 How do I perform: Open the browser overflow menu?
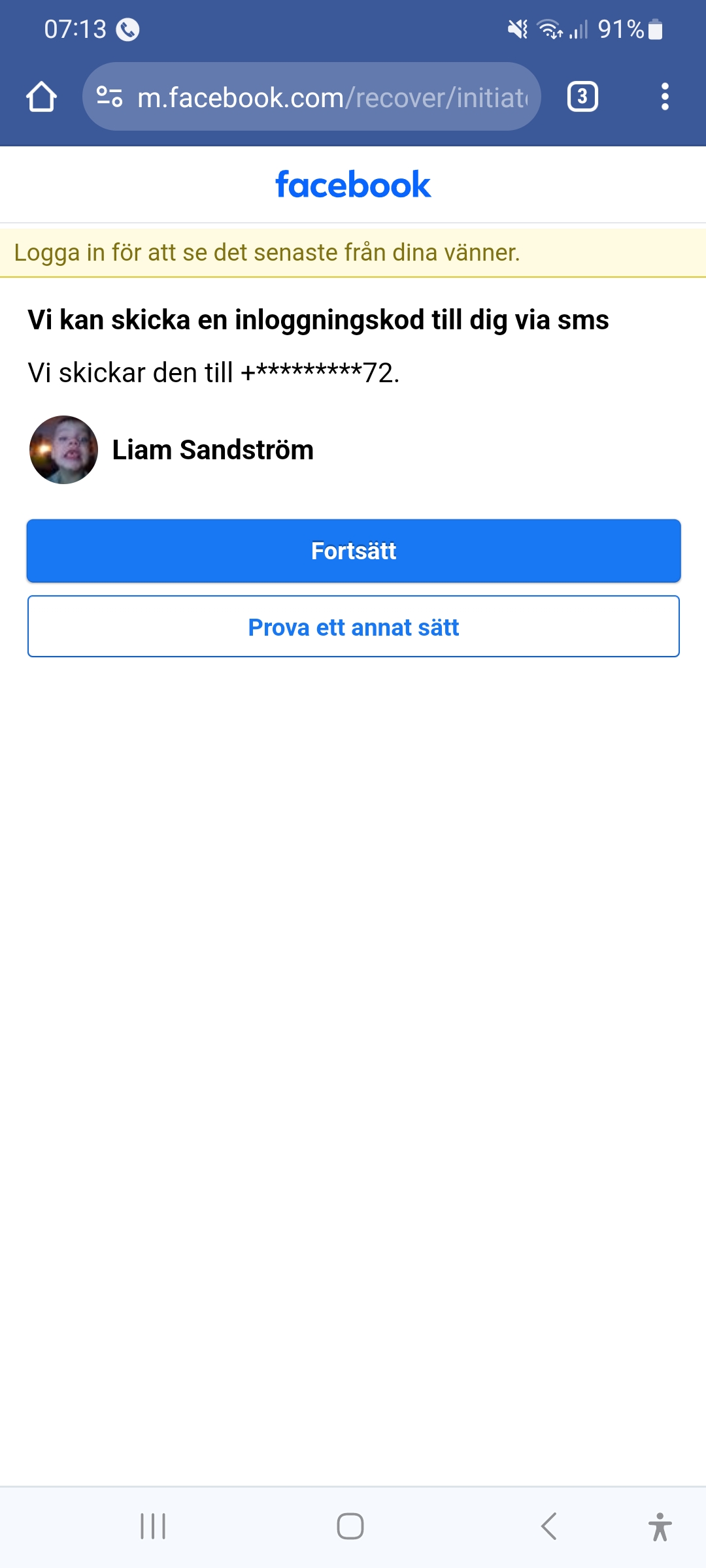[x=664, y=97]
